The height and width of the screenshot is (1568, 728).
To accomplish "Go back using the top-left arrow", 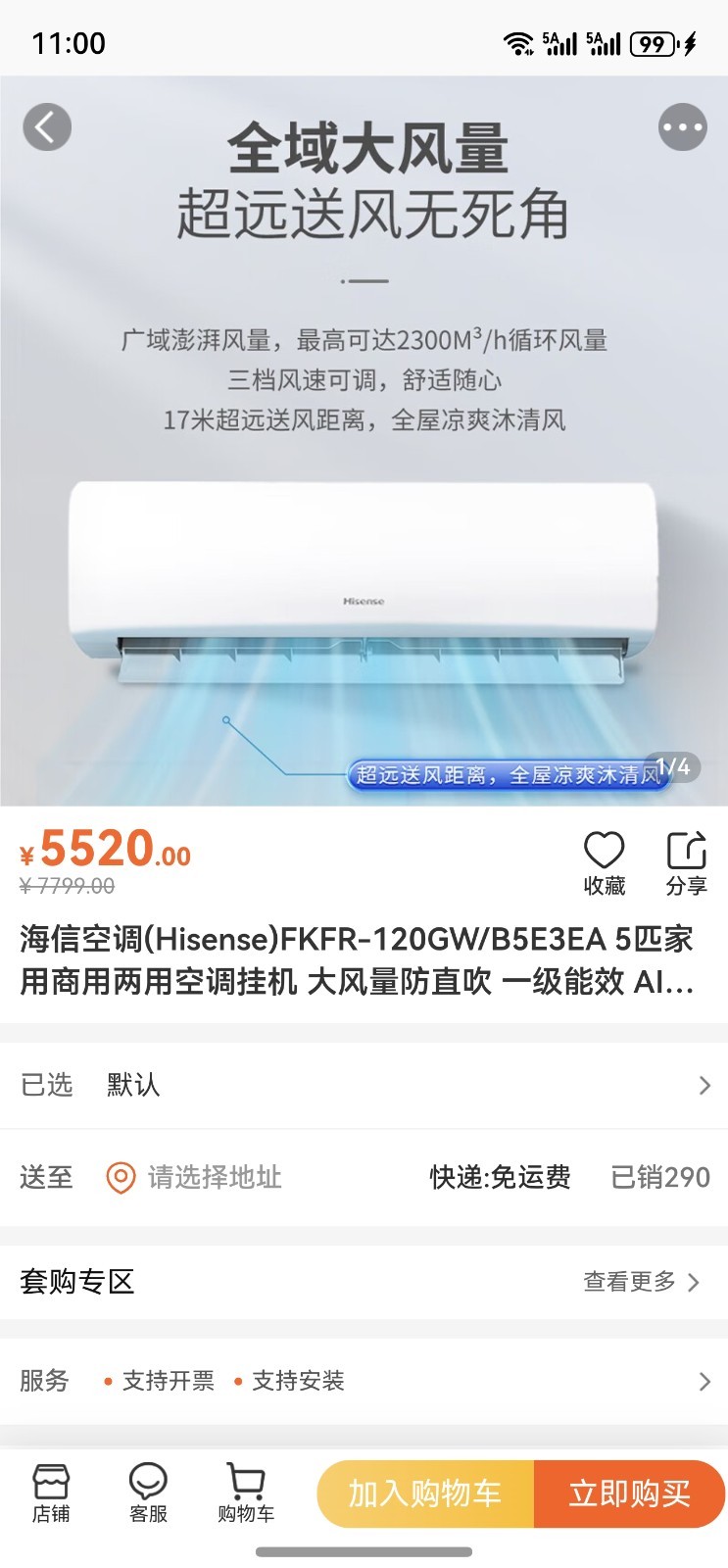I will tap(47, 127).
